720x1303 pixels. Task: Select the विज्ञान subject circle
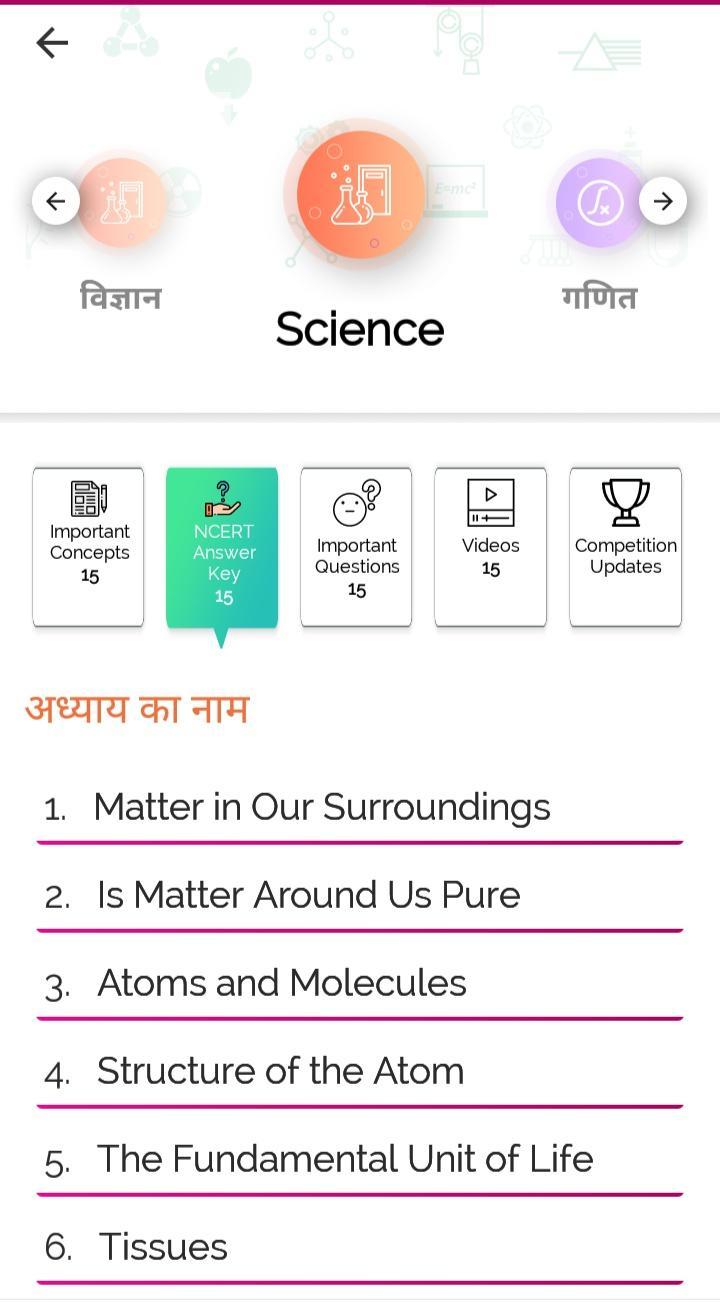[120, 203]
